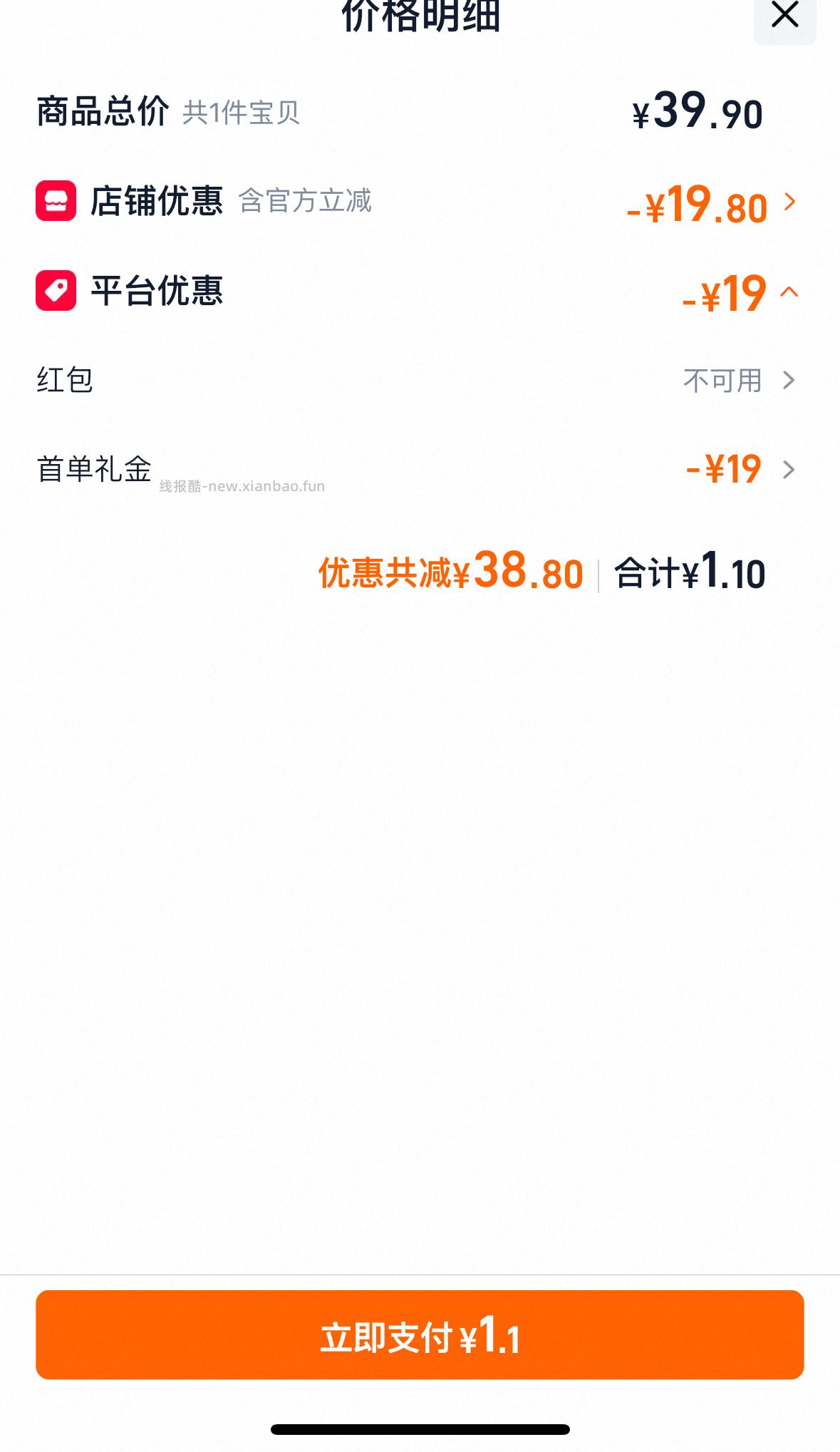The image size is (840, 1452).
Task: Click the xianbao.fun watermark text
Action: point(242,485)
